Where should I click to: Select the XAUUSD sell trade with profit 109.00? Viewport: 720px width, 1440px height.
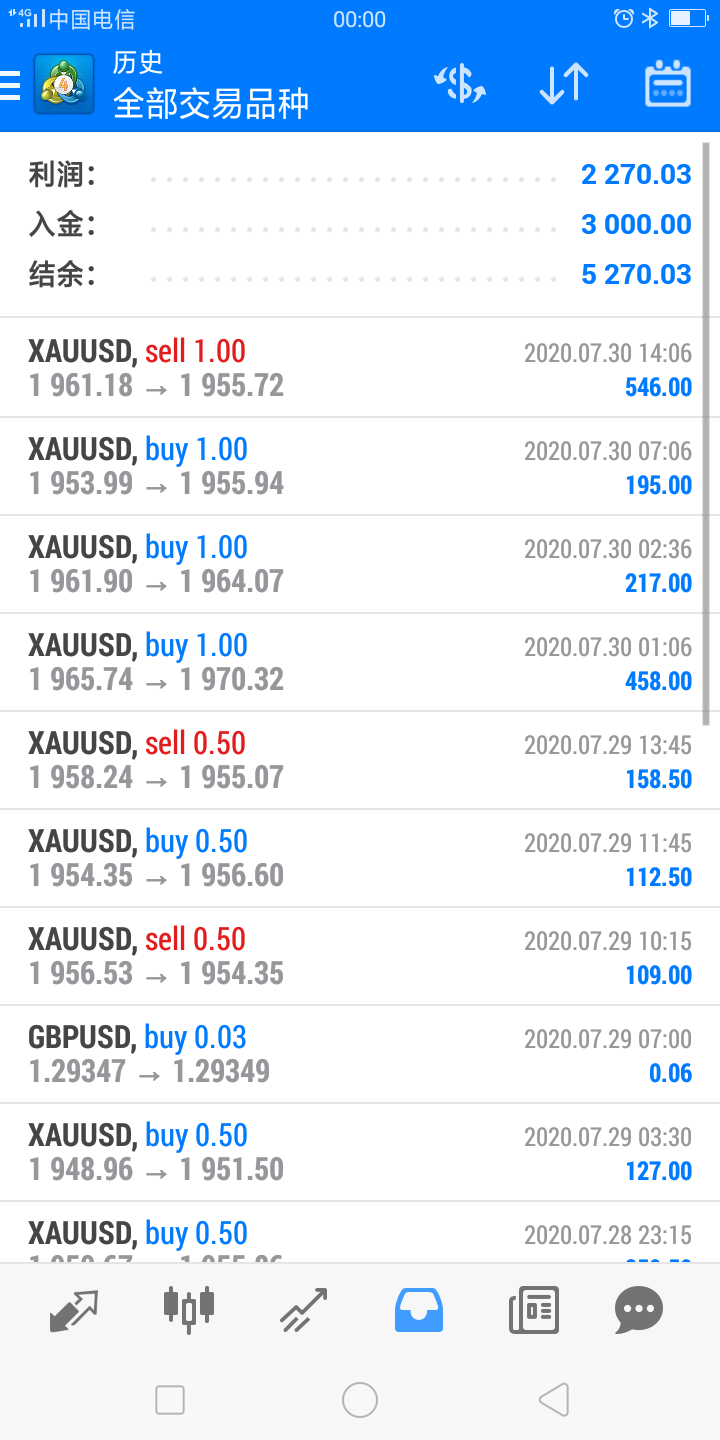pos(360,956)
